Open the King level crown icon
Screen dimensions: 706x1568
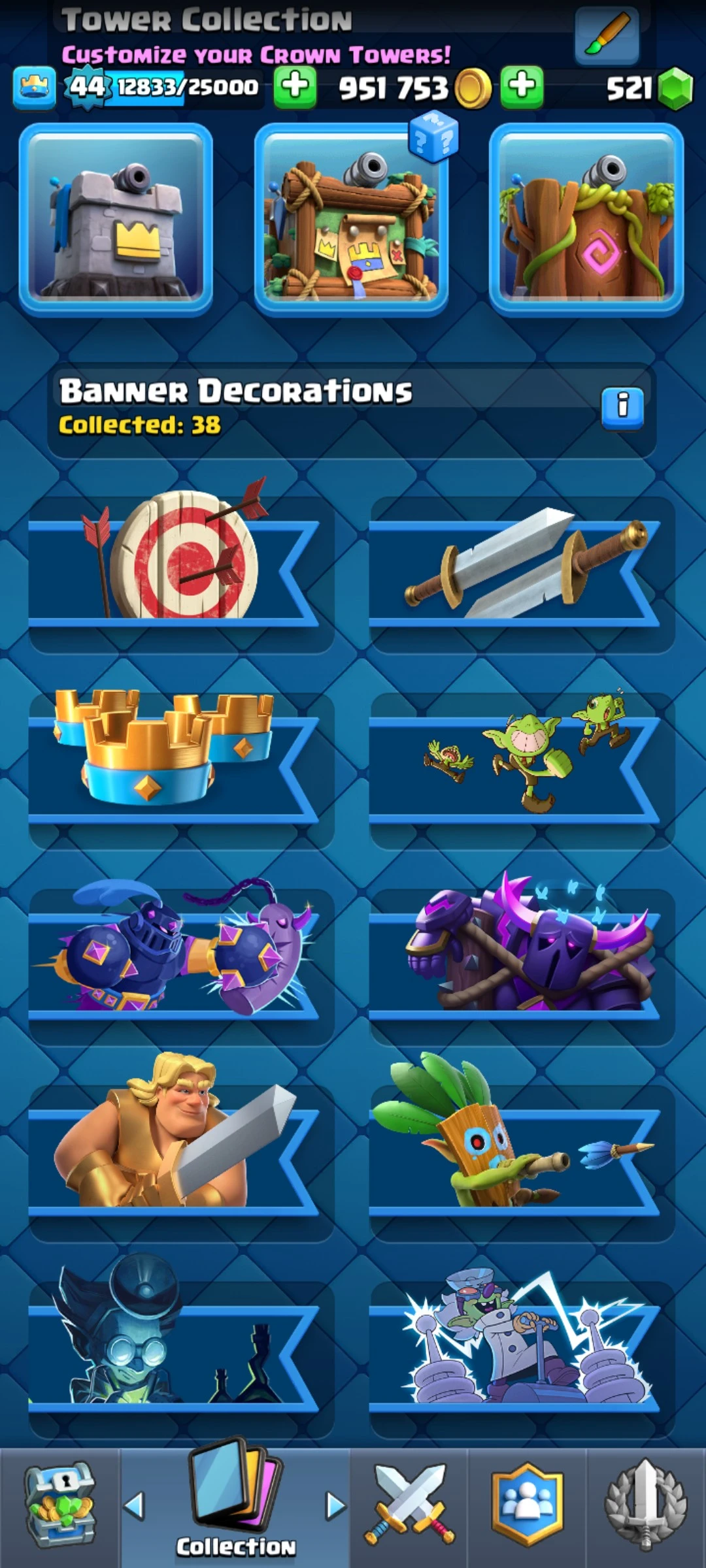(34, 87)
